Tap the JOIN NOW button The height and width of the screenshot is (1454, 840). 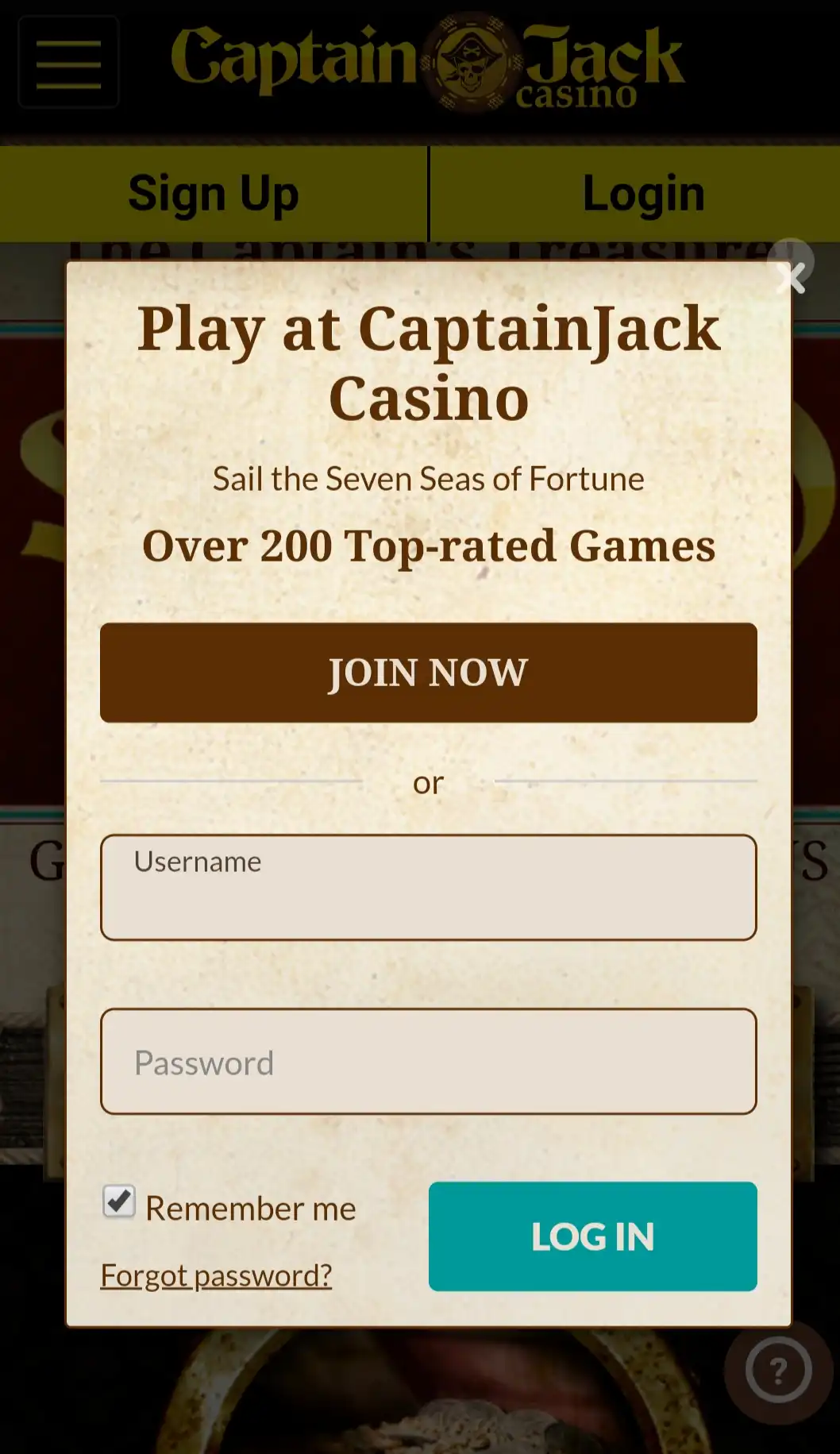coord(428,673)
